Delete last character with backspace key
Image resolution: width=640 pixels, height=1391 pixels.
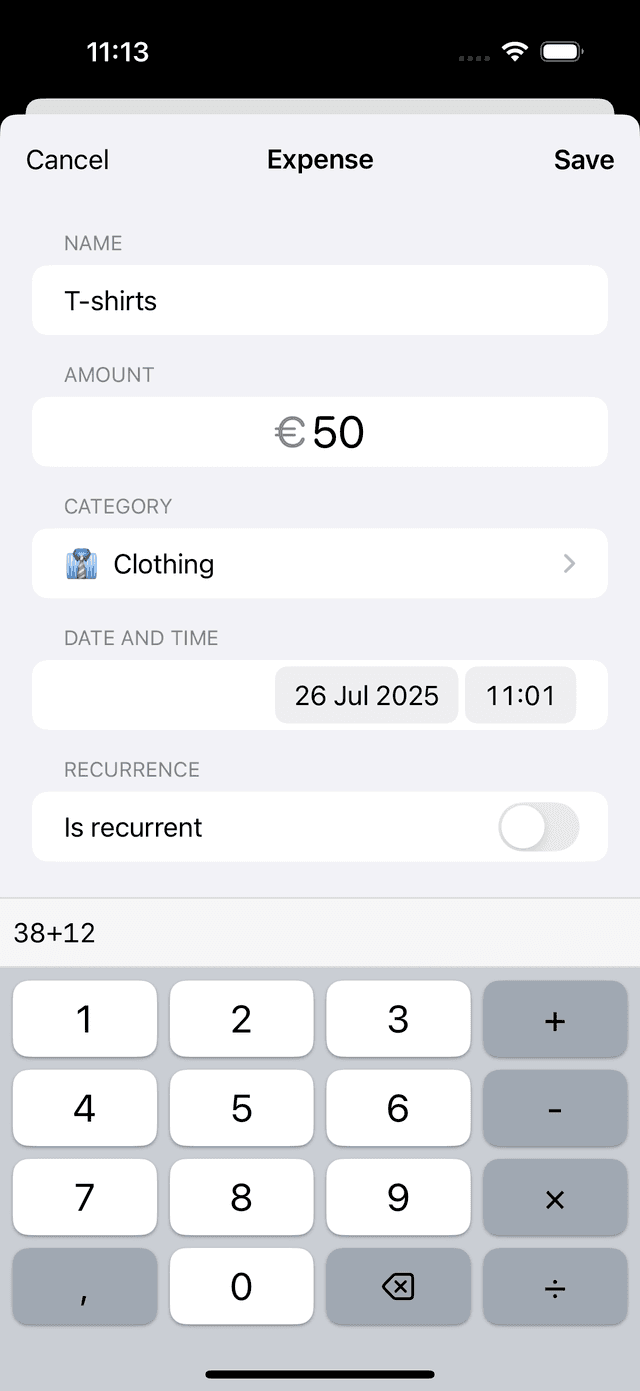click(x=398, y=1286)
